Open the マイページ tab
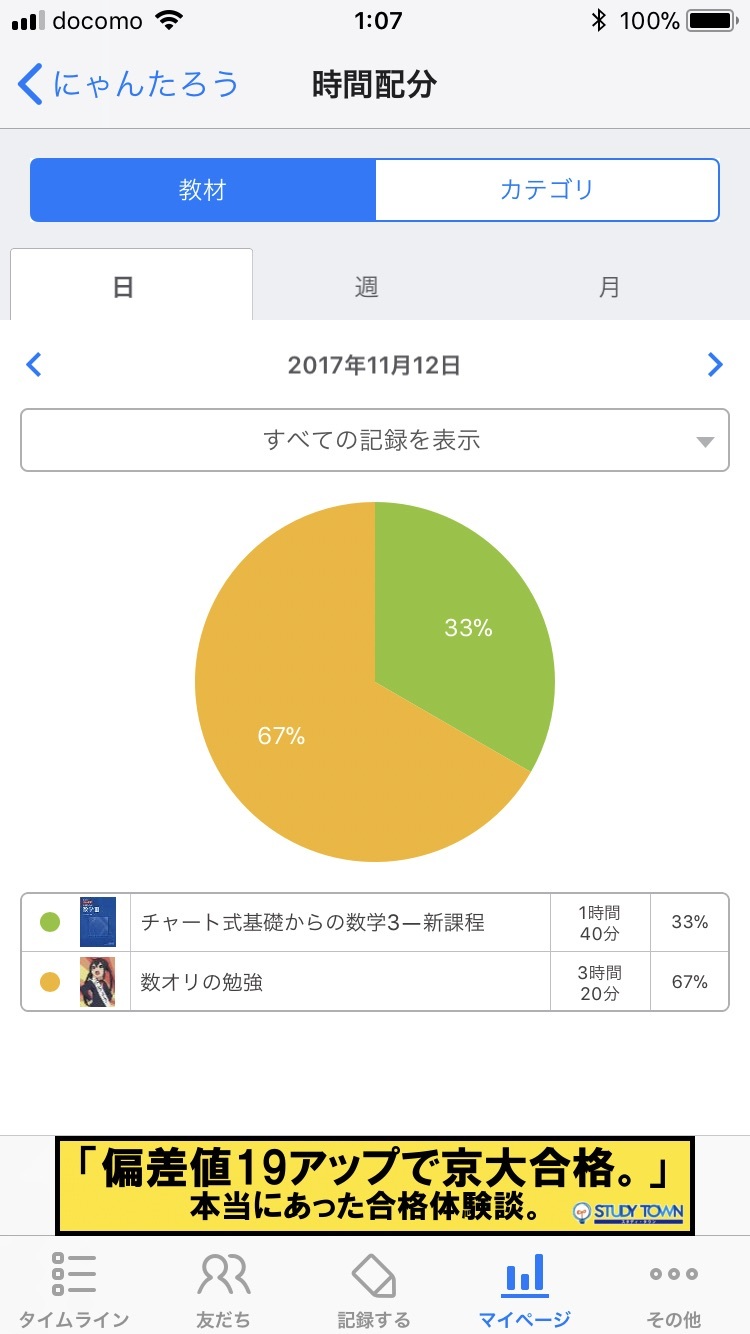Screen dimensions: 750x1334 tap(525, 1288)
